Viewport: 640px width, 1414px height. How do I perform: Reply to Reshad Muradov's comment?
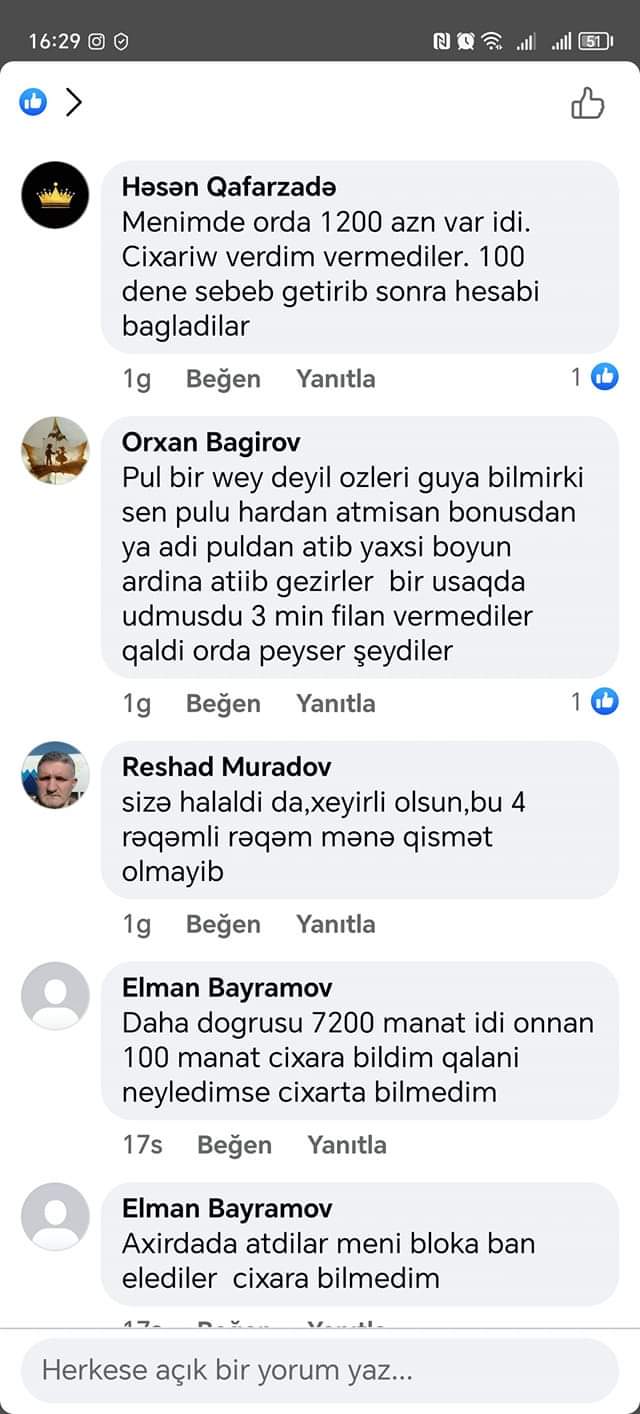point(335,924)
